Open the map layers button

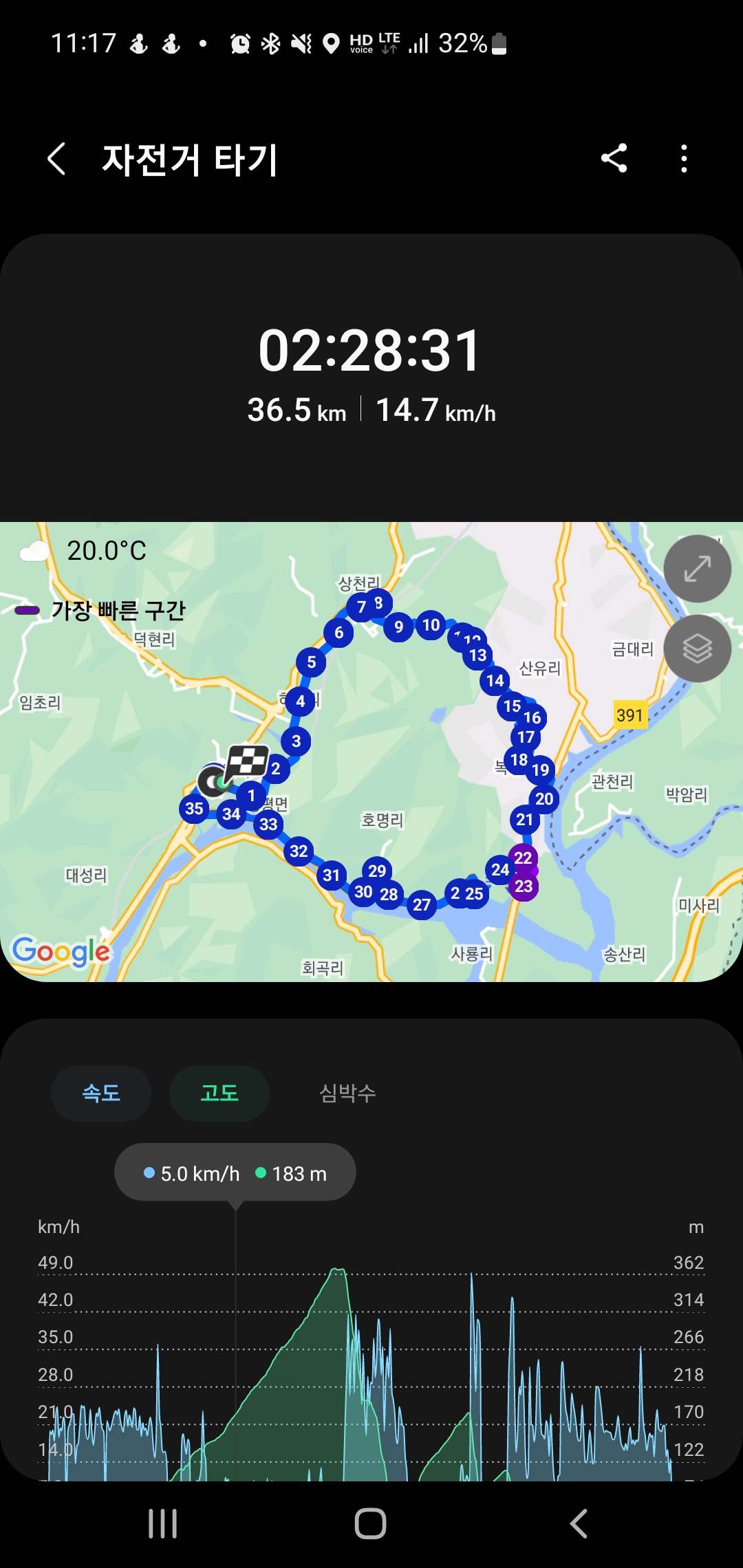tap(697, 649)
